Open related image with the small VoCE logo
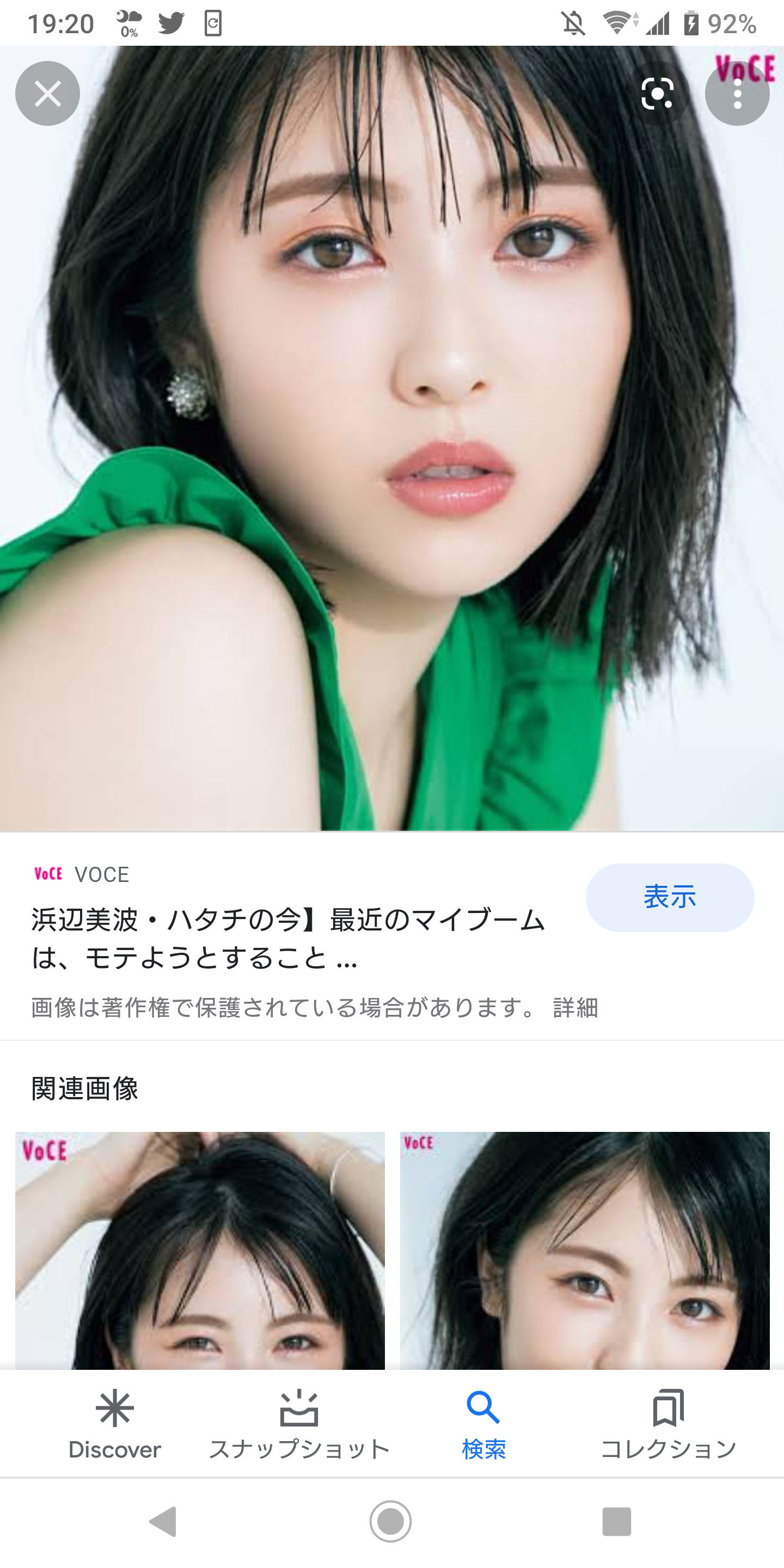 coord(584,1250)
